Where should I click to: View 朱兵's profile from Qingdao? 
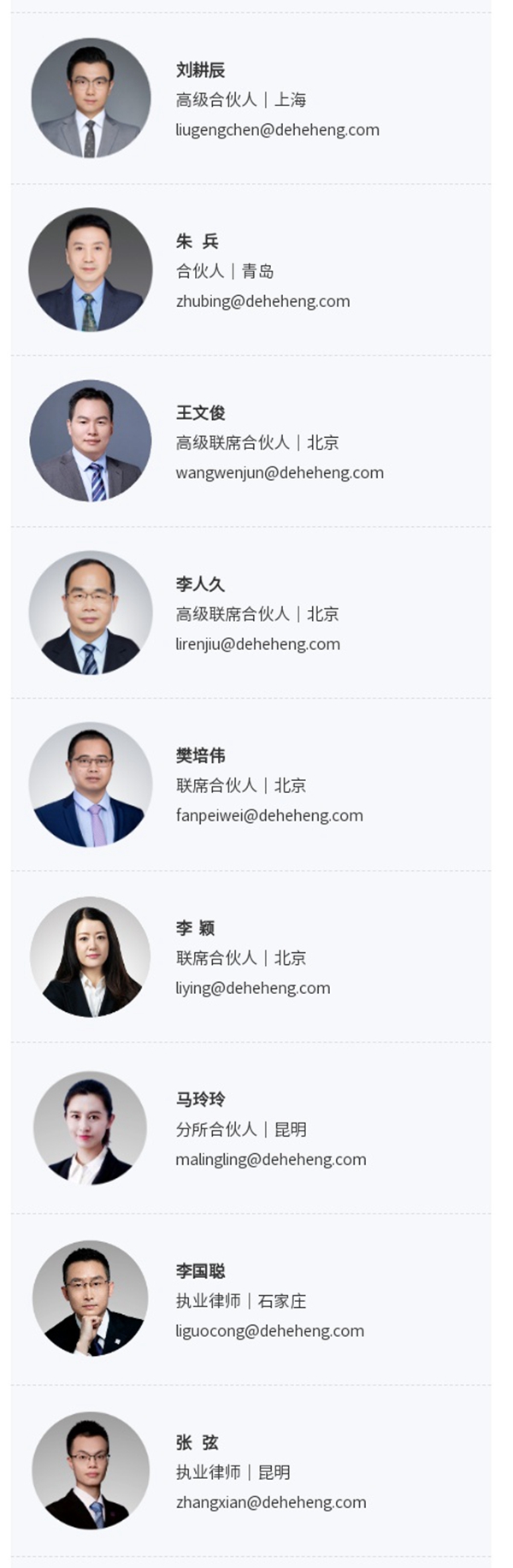coord(198,241)
